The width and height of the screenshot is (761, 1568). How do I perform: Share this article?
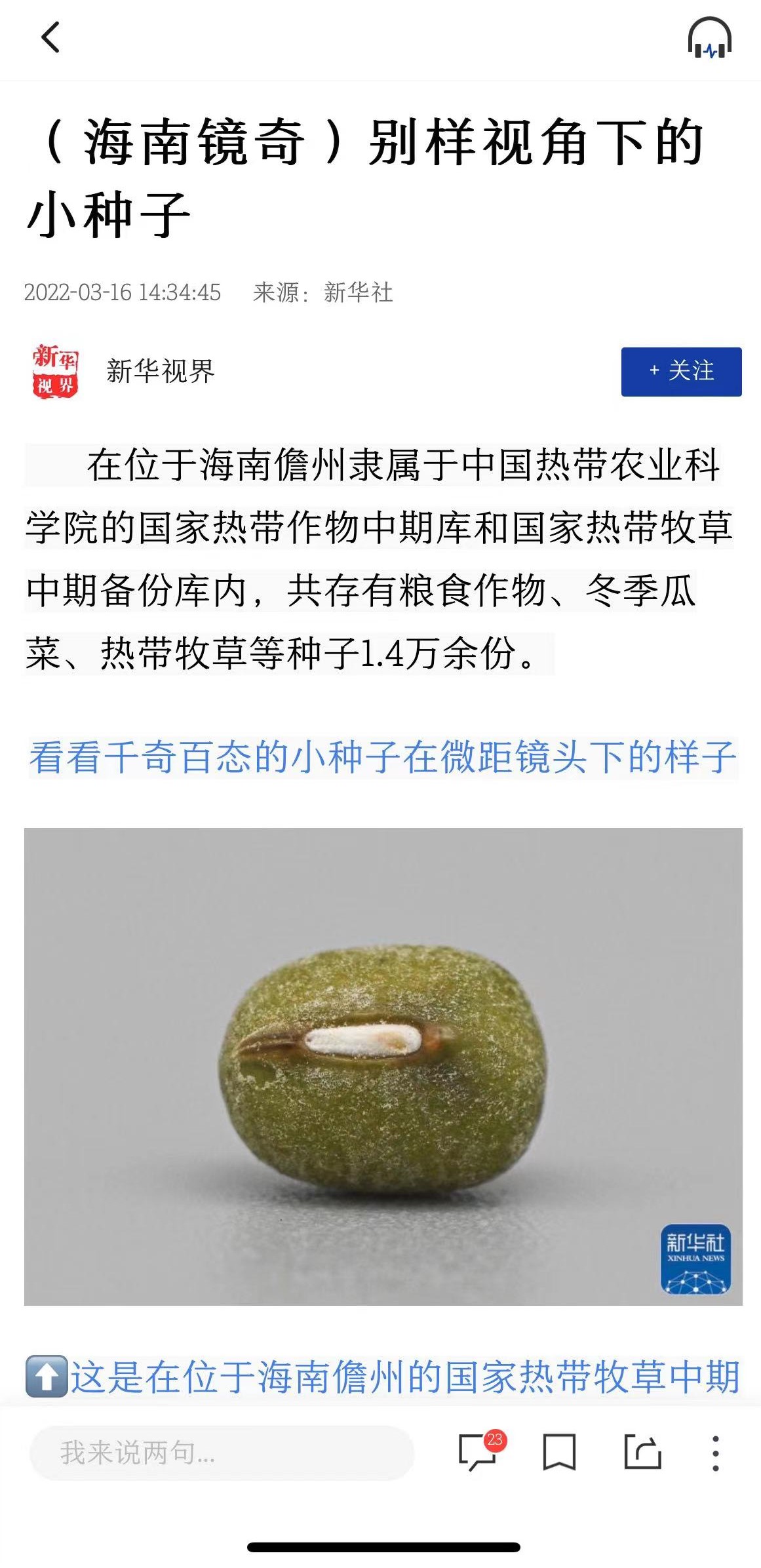[642, 1452]
